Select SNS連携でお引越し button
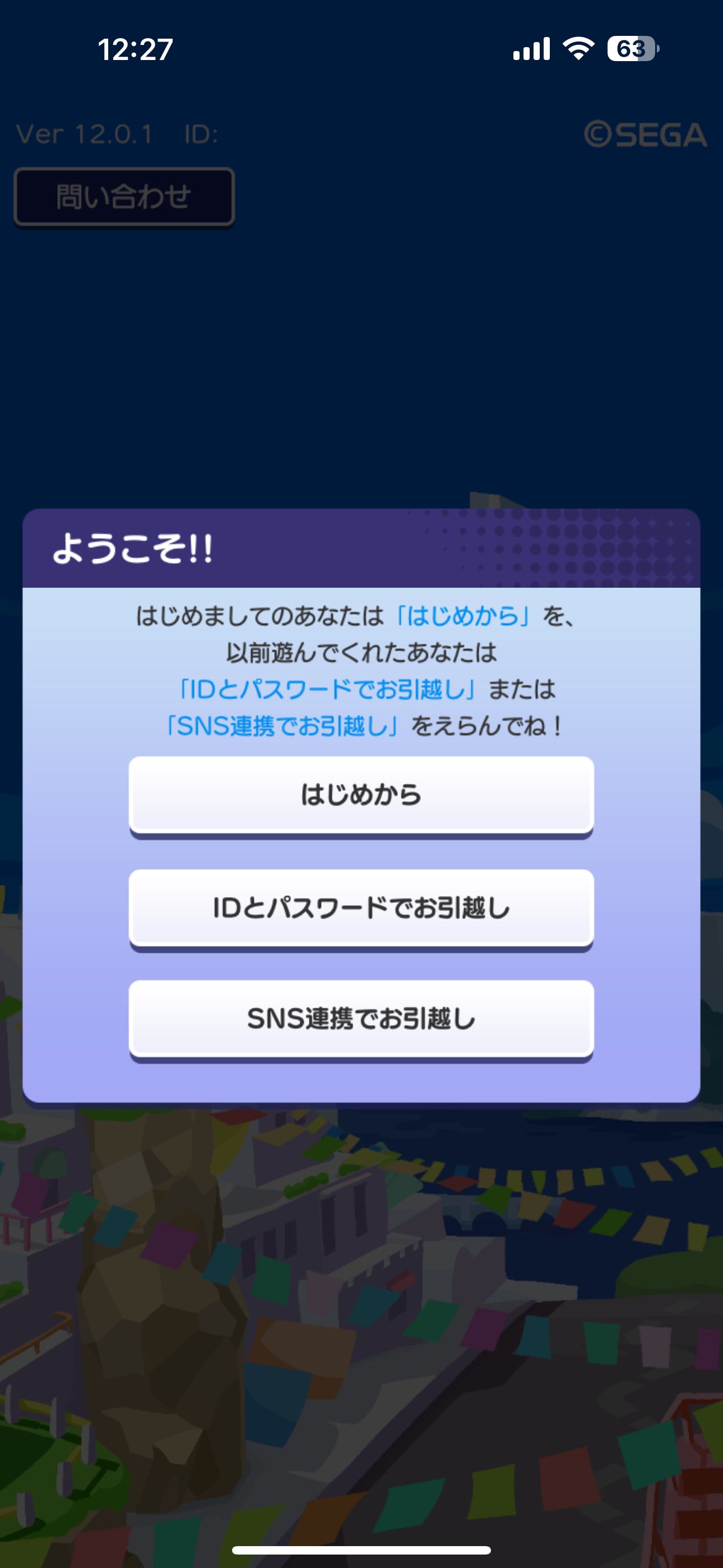 (x=361, y=1018)
